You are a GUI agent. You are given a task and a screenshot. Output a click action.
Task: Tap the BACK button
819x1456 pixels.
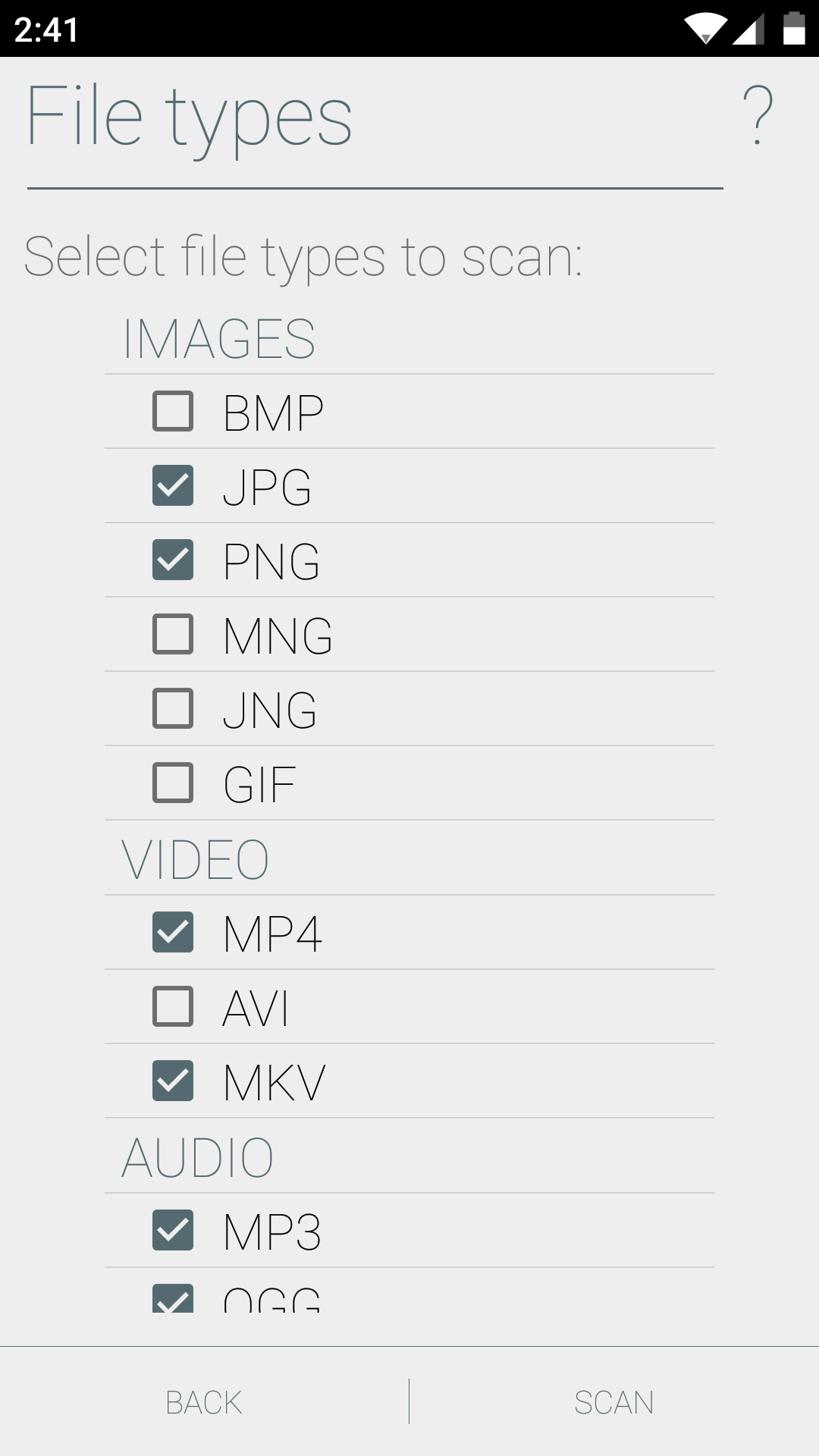click(204, 1402)
